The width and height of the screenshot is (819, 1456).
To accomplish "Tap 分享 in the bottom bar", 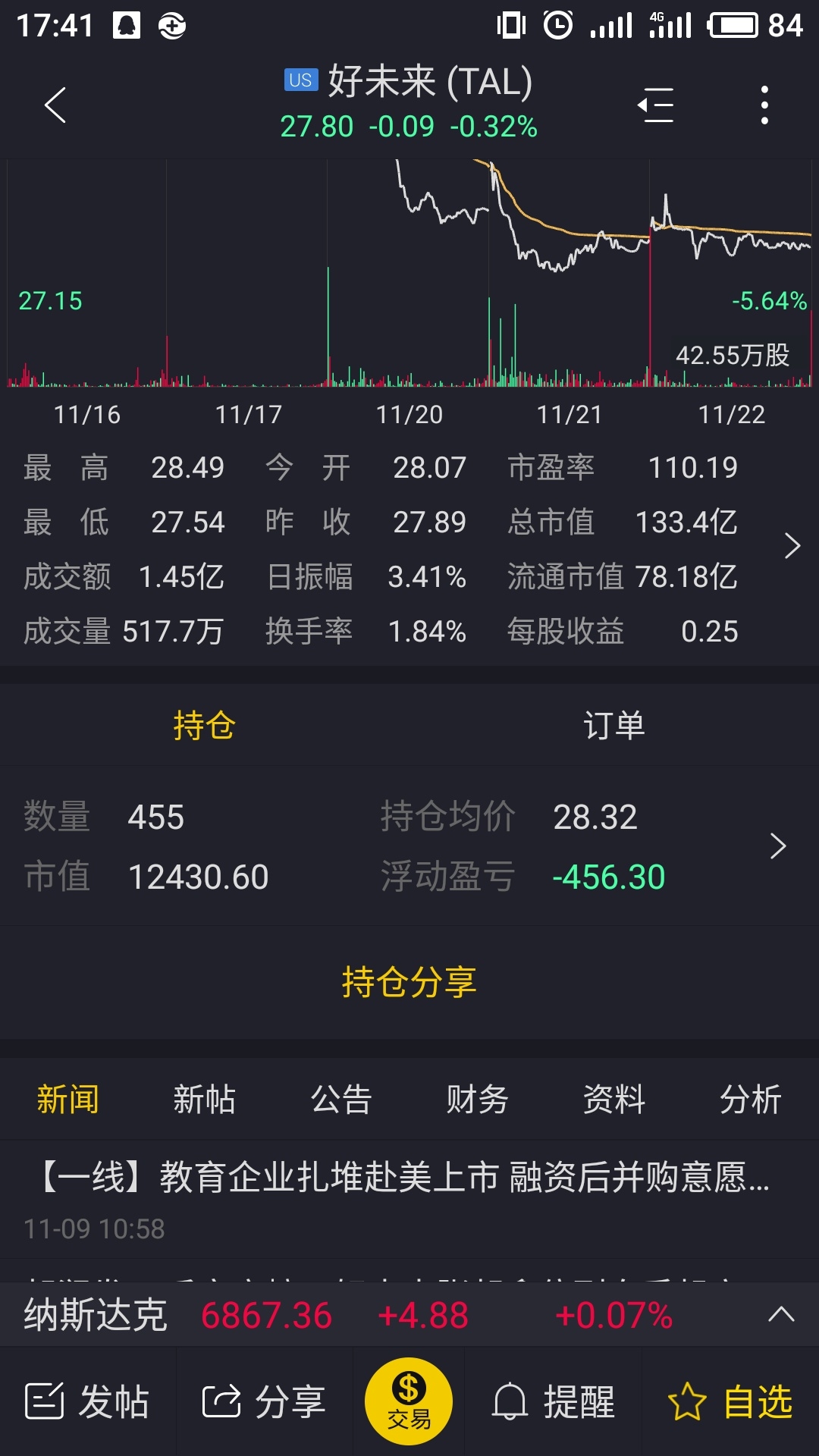I will 264,1401.
